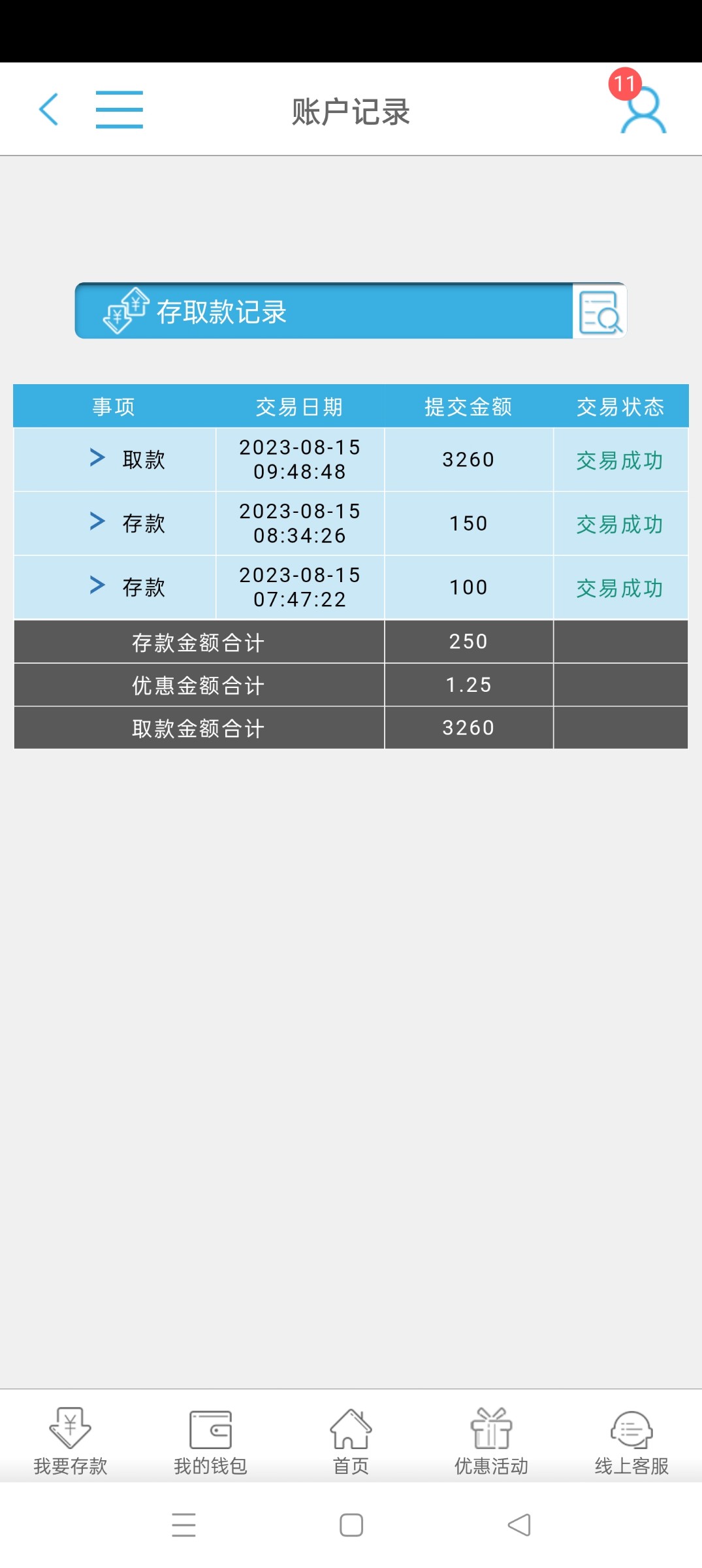Select the 交易状态 column header
The image size is (702, 1568).
click(620, 406)
